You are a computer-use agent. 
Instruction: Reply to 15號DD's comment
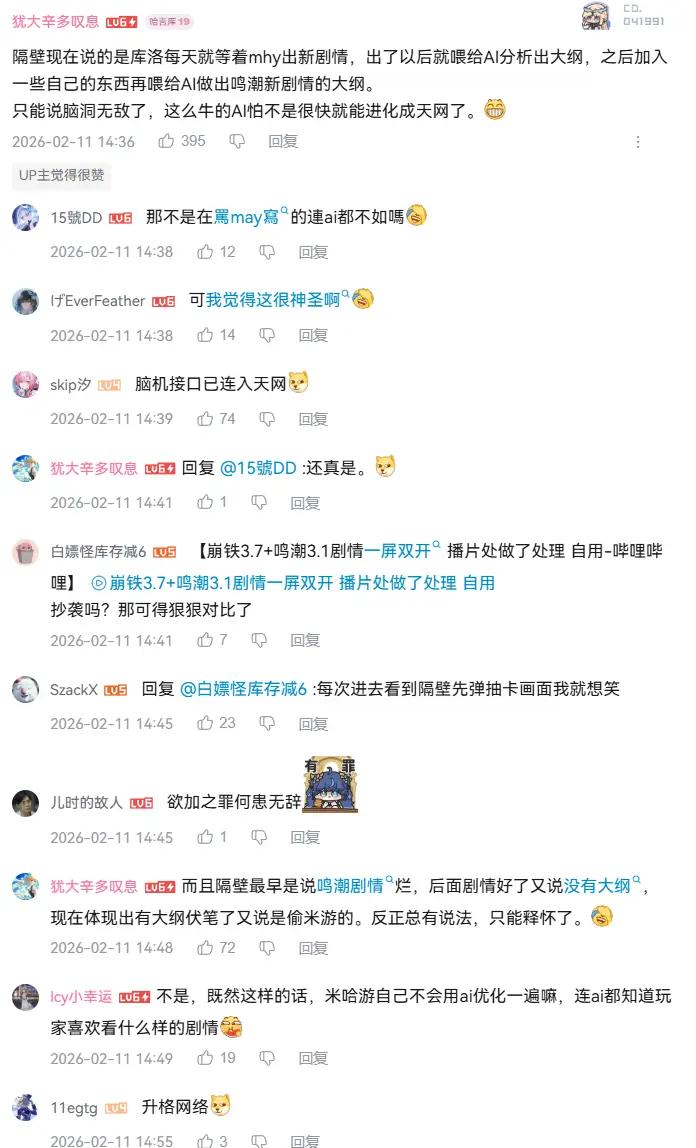coord(313,252)
